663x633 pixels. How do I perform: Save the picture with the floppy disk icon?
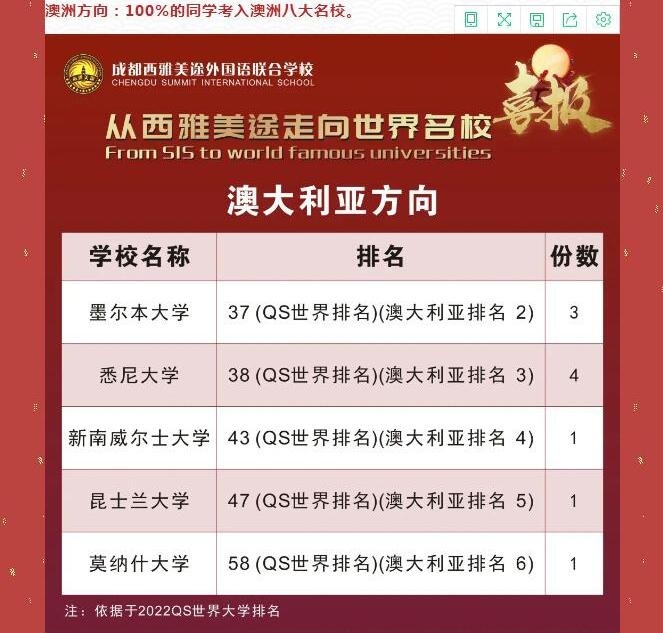click(x=537, y=19)
